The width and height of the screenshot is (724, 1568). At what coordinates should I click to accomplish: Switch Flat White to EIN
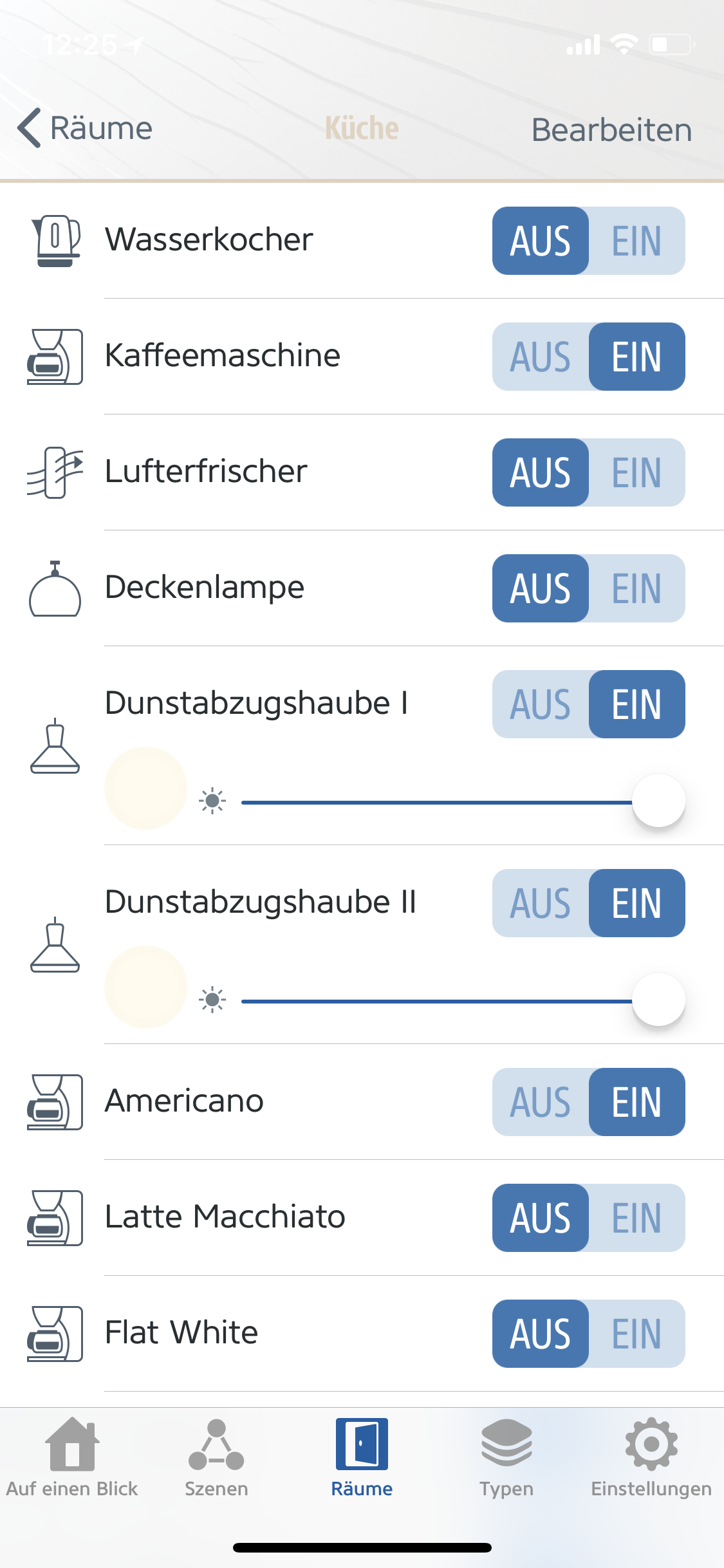636,1334
